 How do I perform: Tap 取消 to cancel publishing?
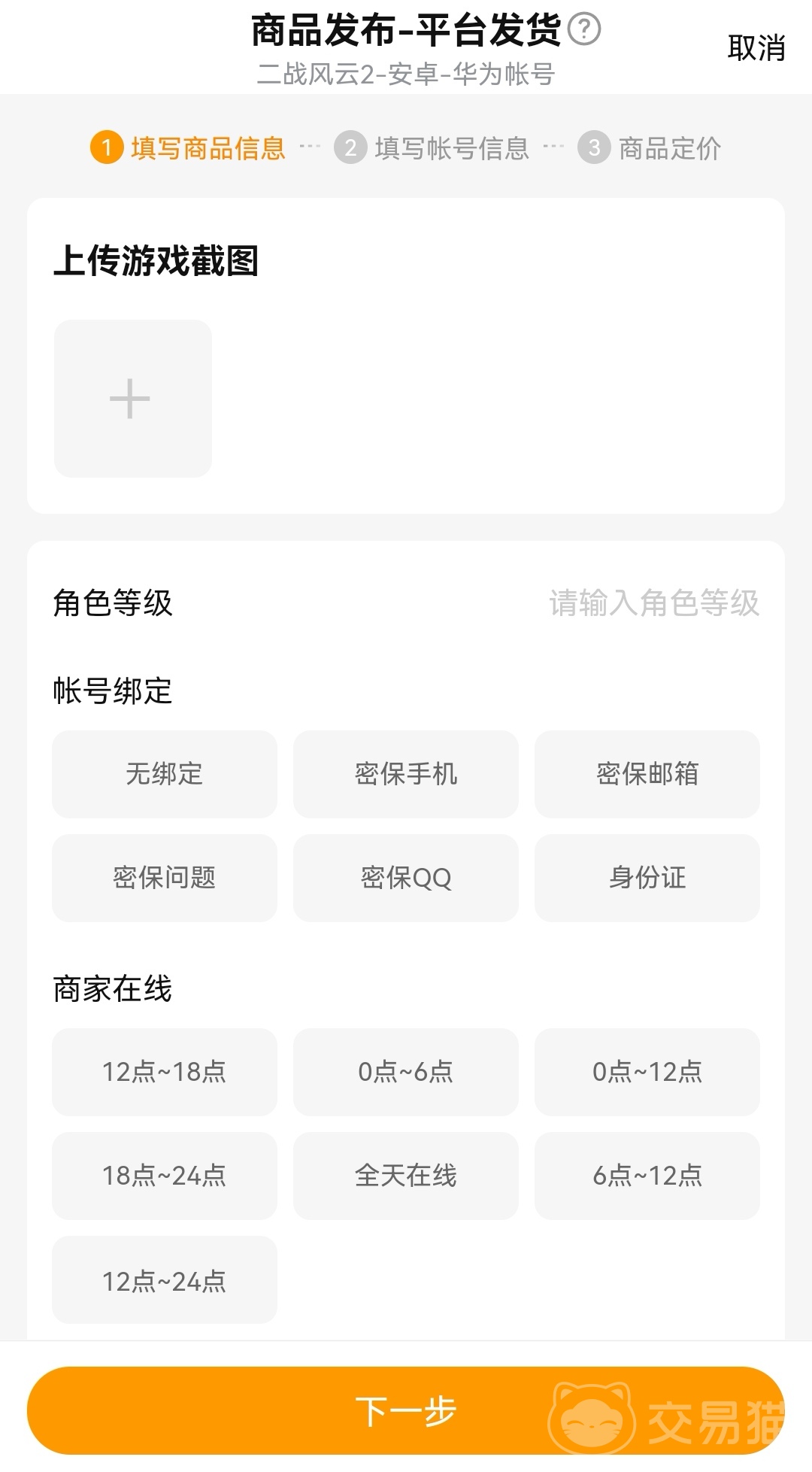click(756, 48)
